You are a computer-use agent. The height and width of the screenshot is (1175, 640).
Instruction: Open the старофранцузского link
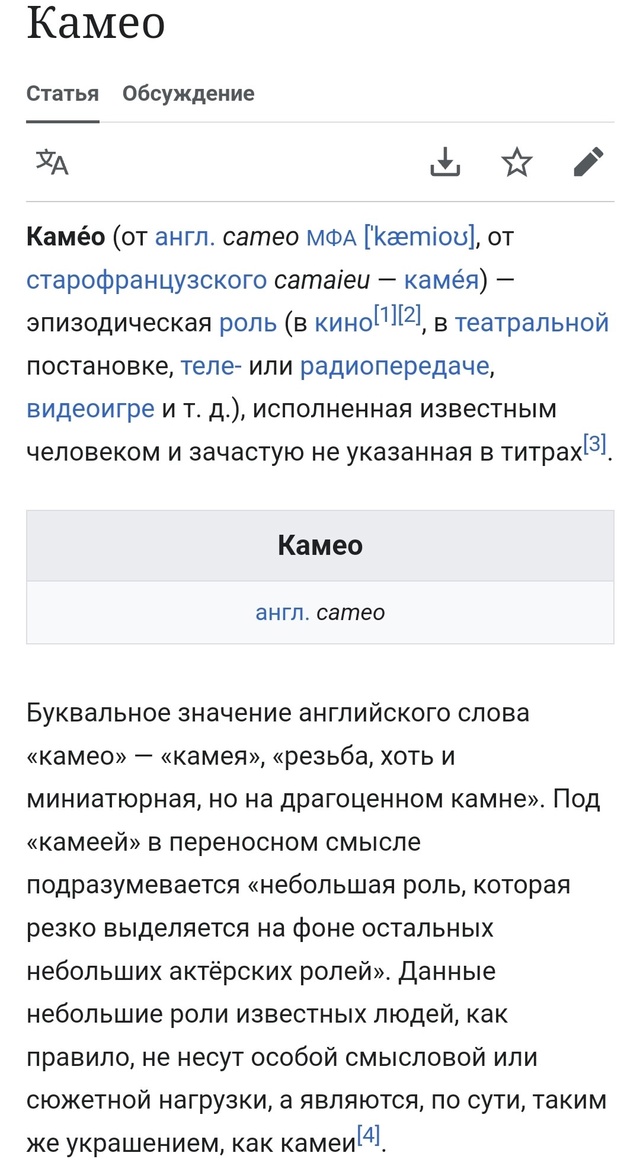pos(146,280)
